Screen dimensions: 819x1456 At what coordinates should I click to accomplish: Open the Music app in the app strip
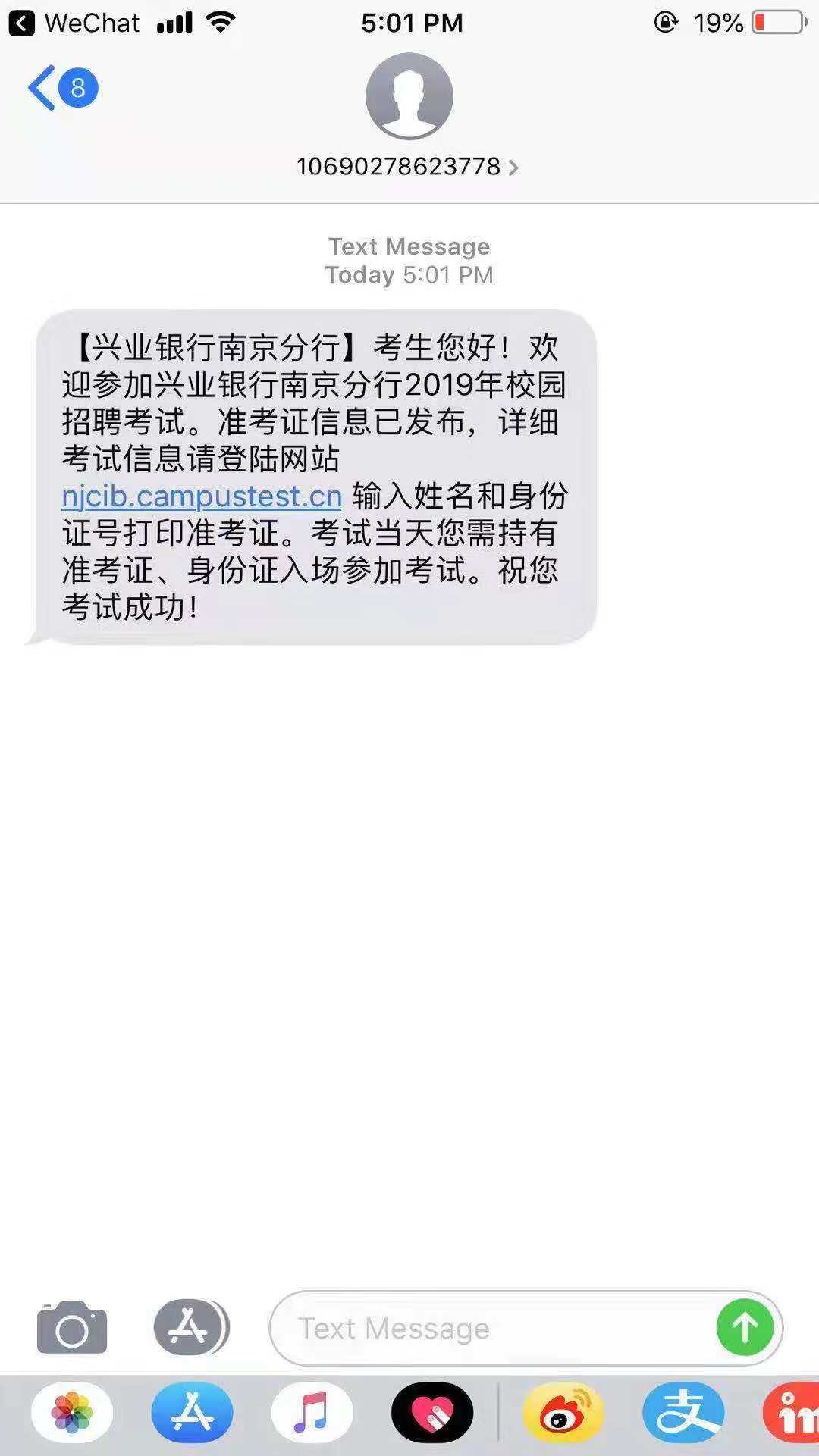(x=312, y=1414)
